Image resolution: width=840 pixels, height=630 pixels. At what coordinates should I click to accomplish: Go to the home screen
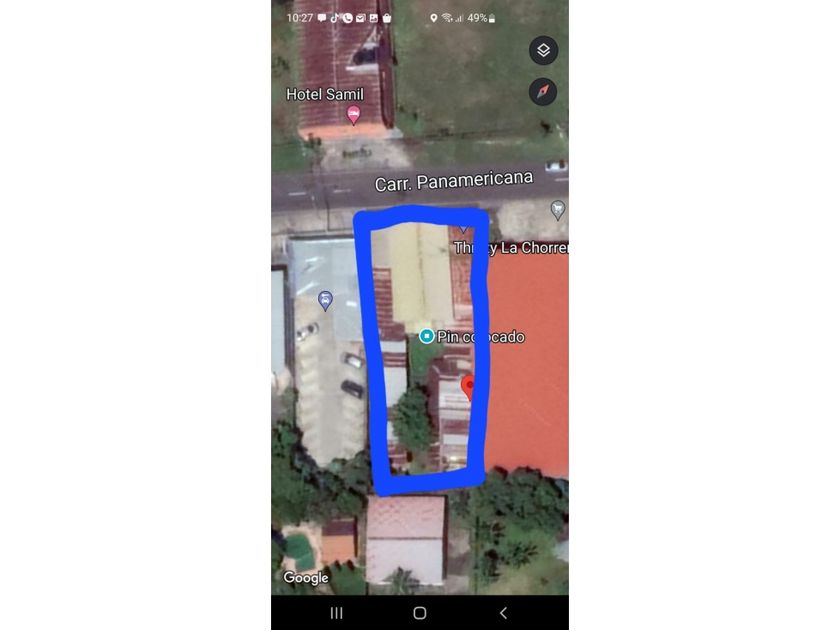pos(420,613)
